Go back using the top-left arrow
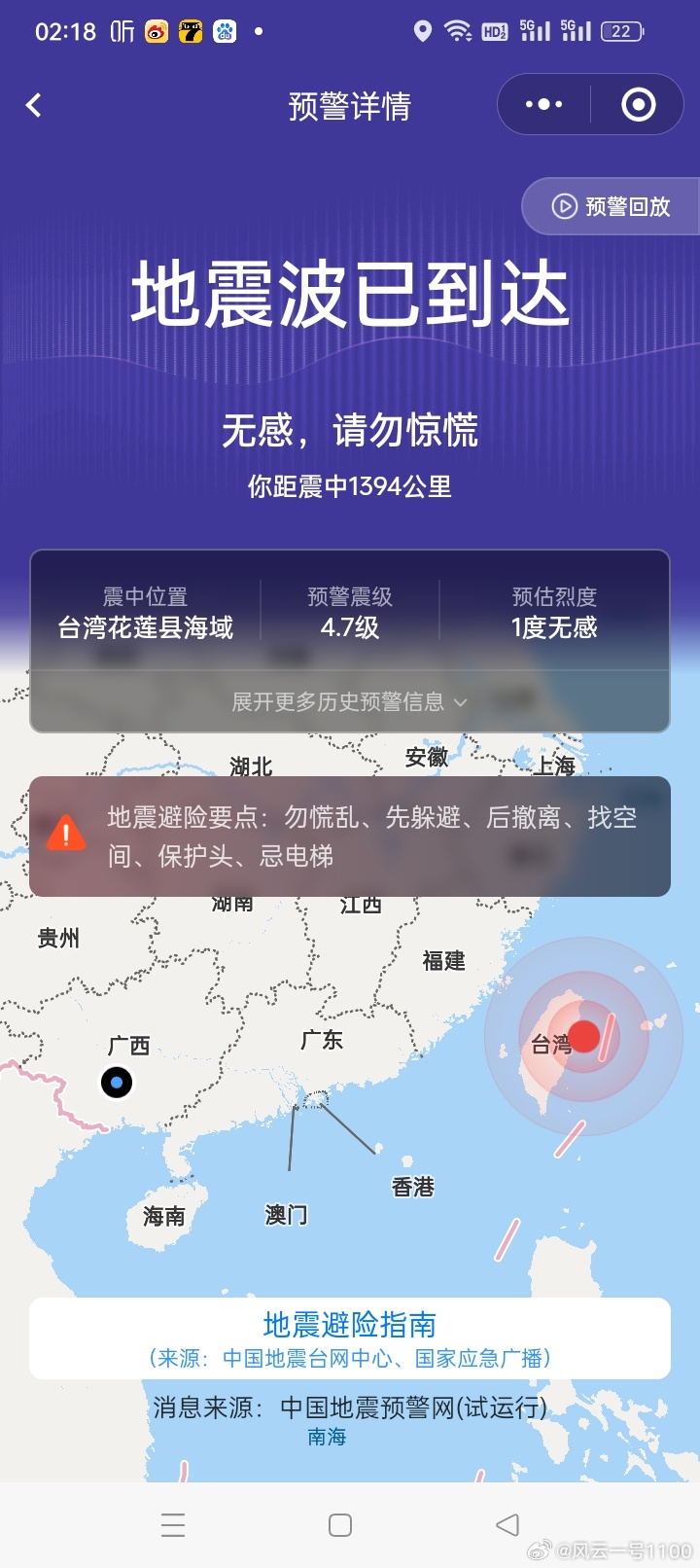The image size is (700, 1568). [x=34, y=105]
